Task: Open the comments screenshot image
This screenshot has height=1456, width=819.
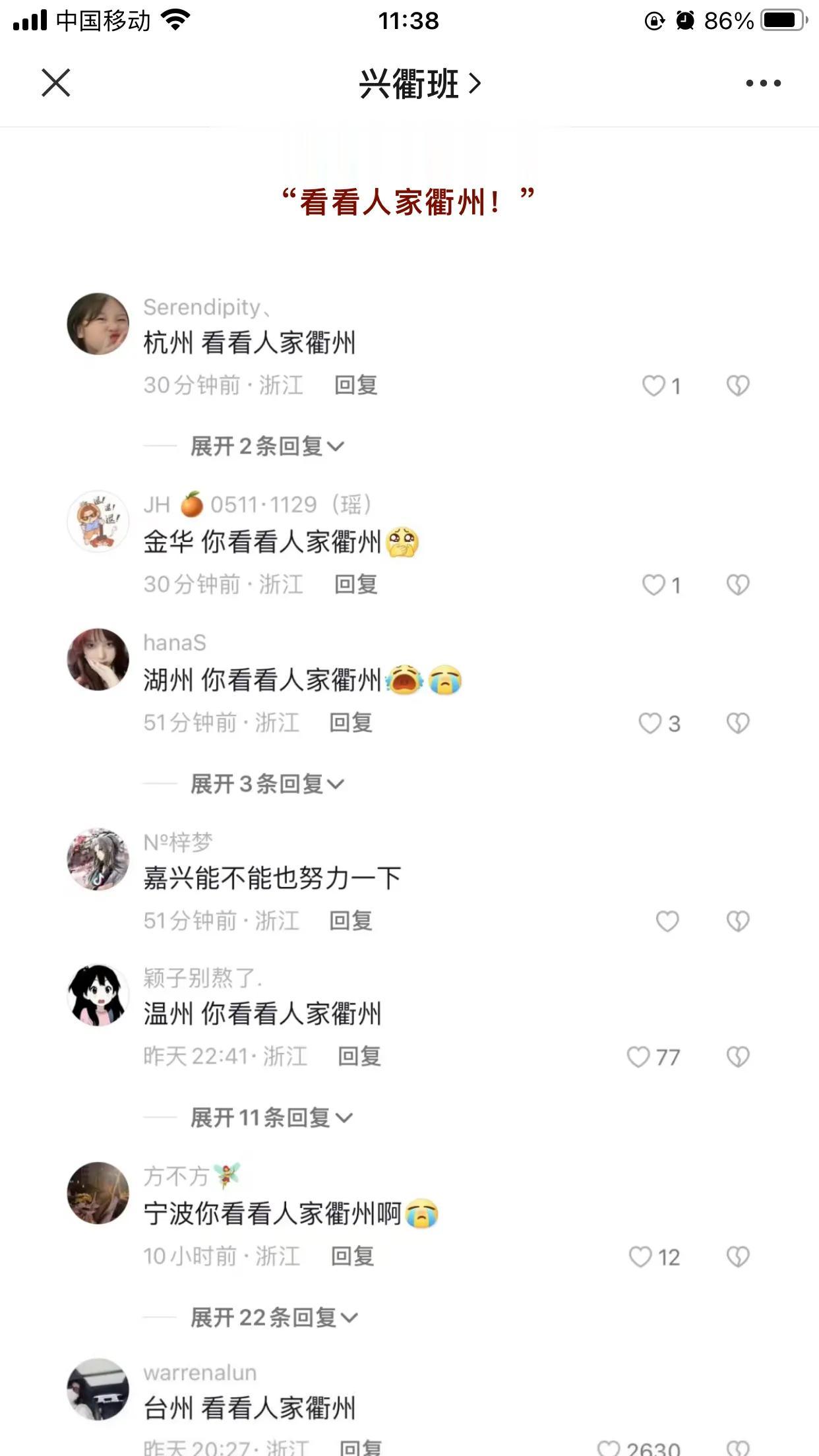Action: tap(409, 857)
